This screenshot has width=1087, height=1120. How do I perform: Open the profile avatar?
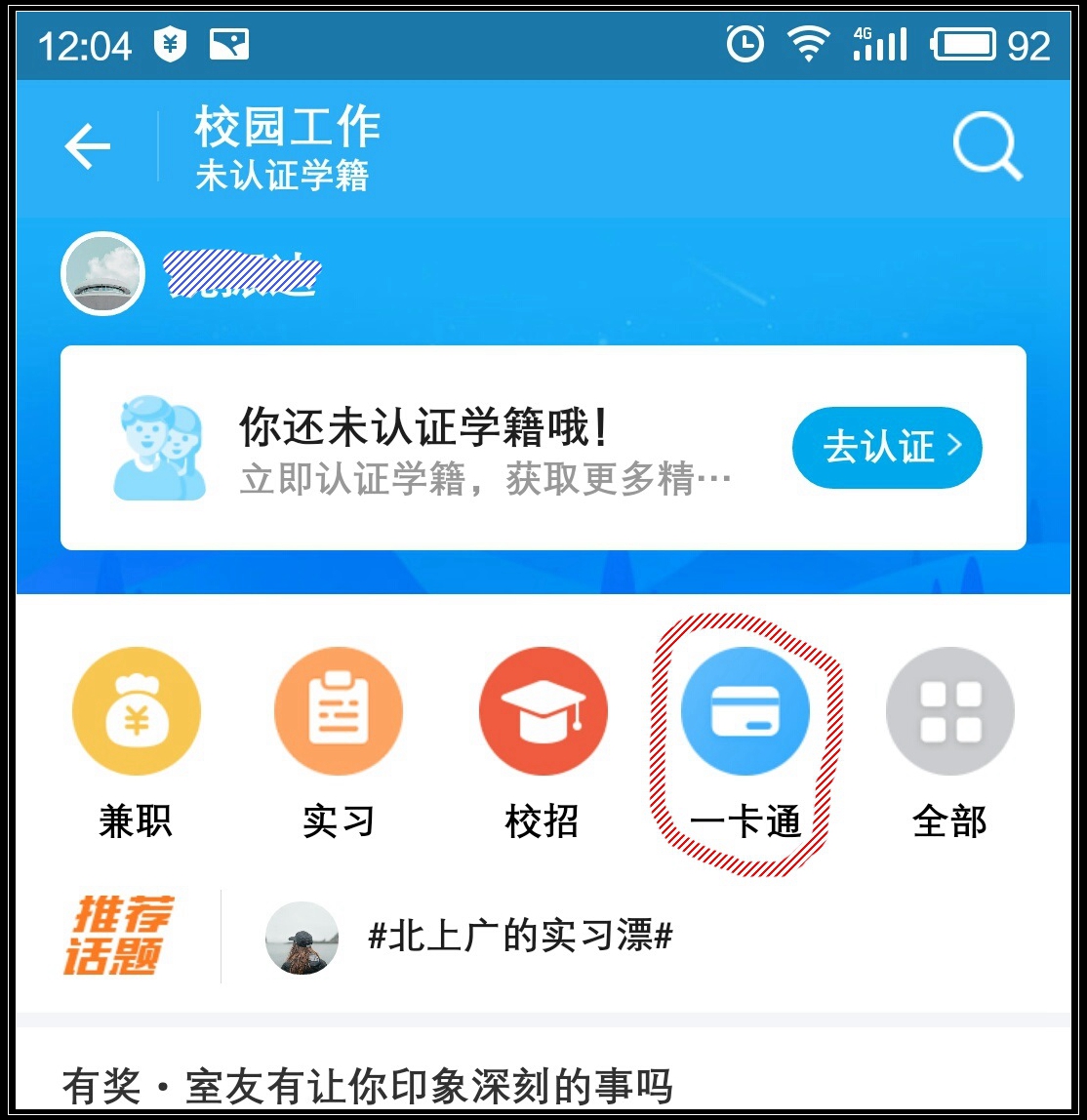click(103, 273)
